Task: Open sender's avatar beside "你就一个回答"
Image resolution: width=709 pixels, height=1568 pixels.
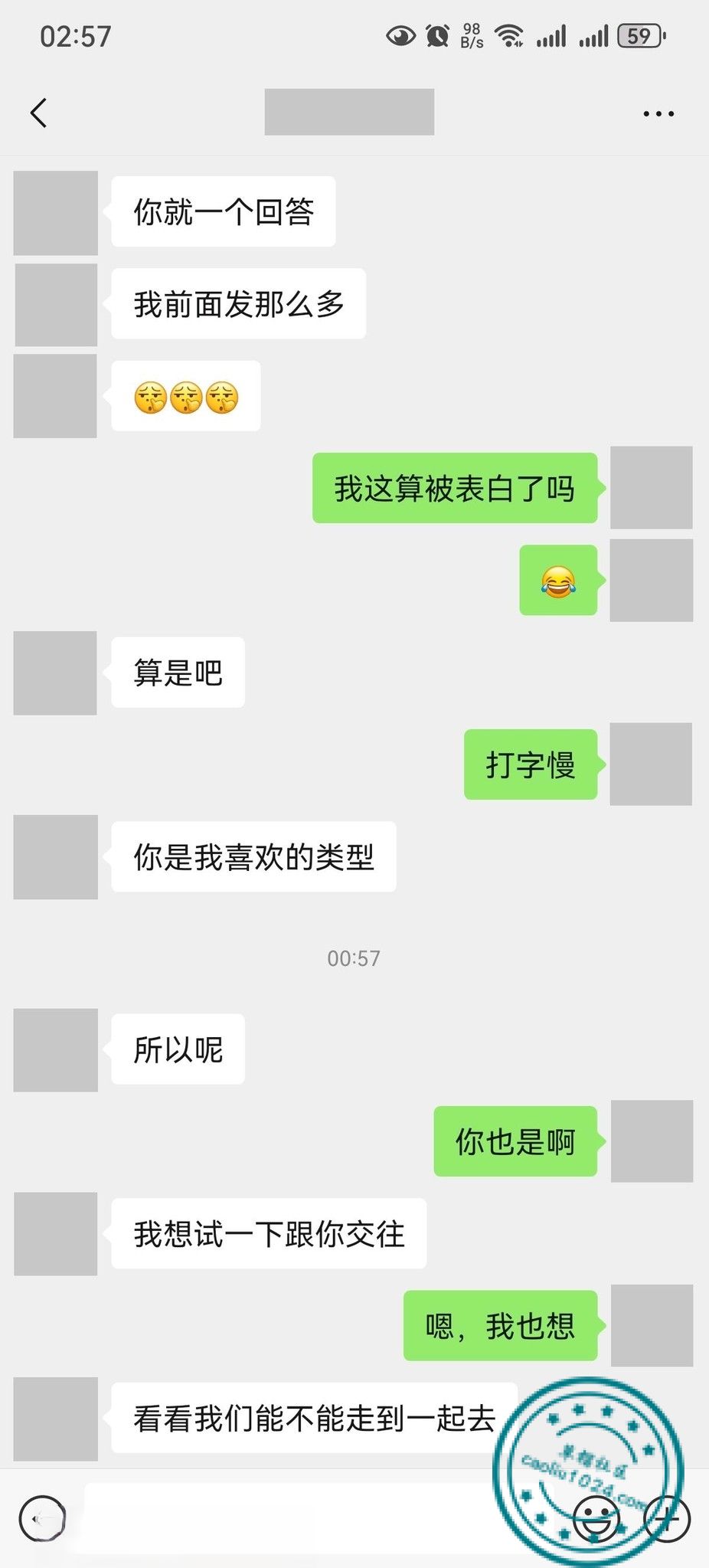Action: (x=56, y=213)
